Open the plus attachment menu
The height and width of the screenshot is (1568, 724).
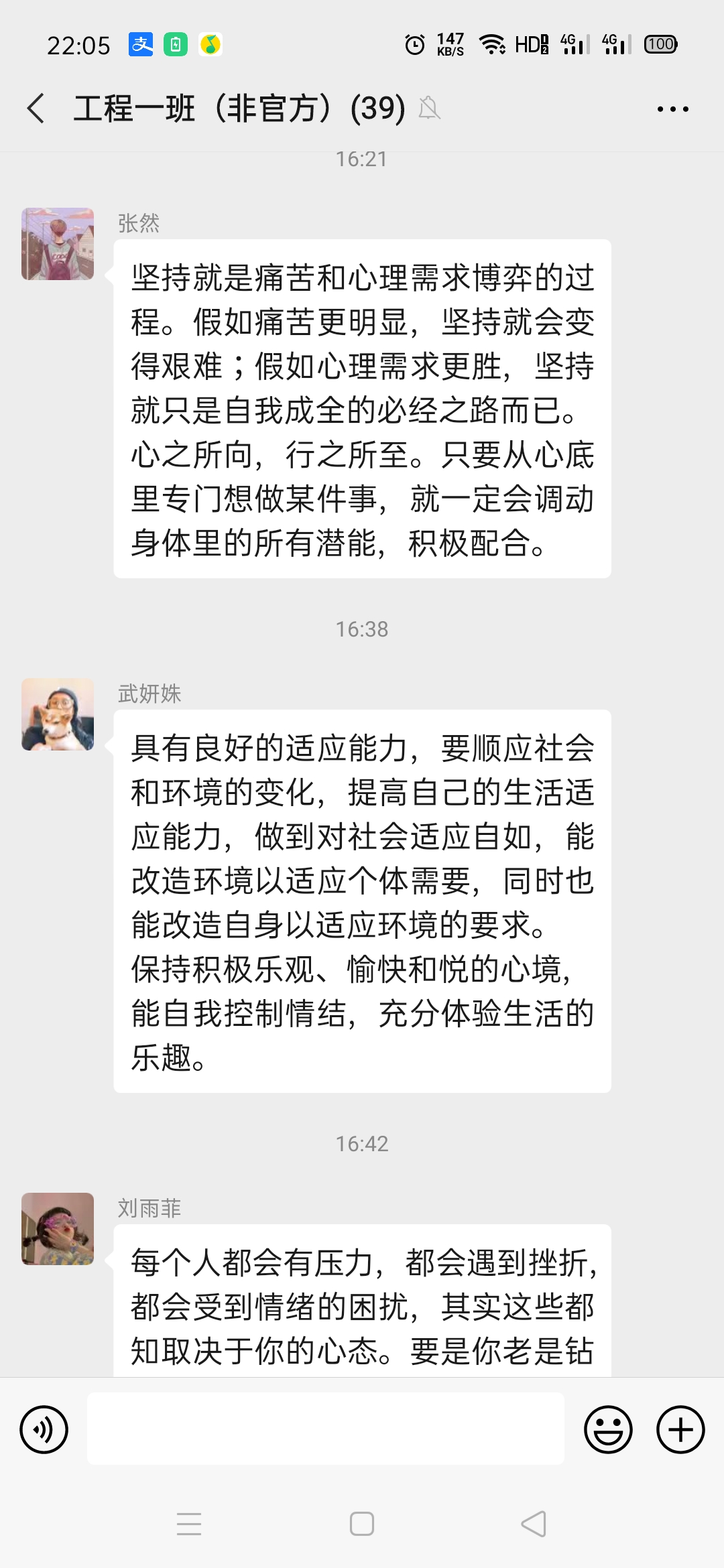point(680,1429)
